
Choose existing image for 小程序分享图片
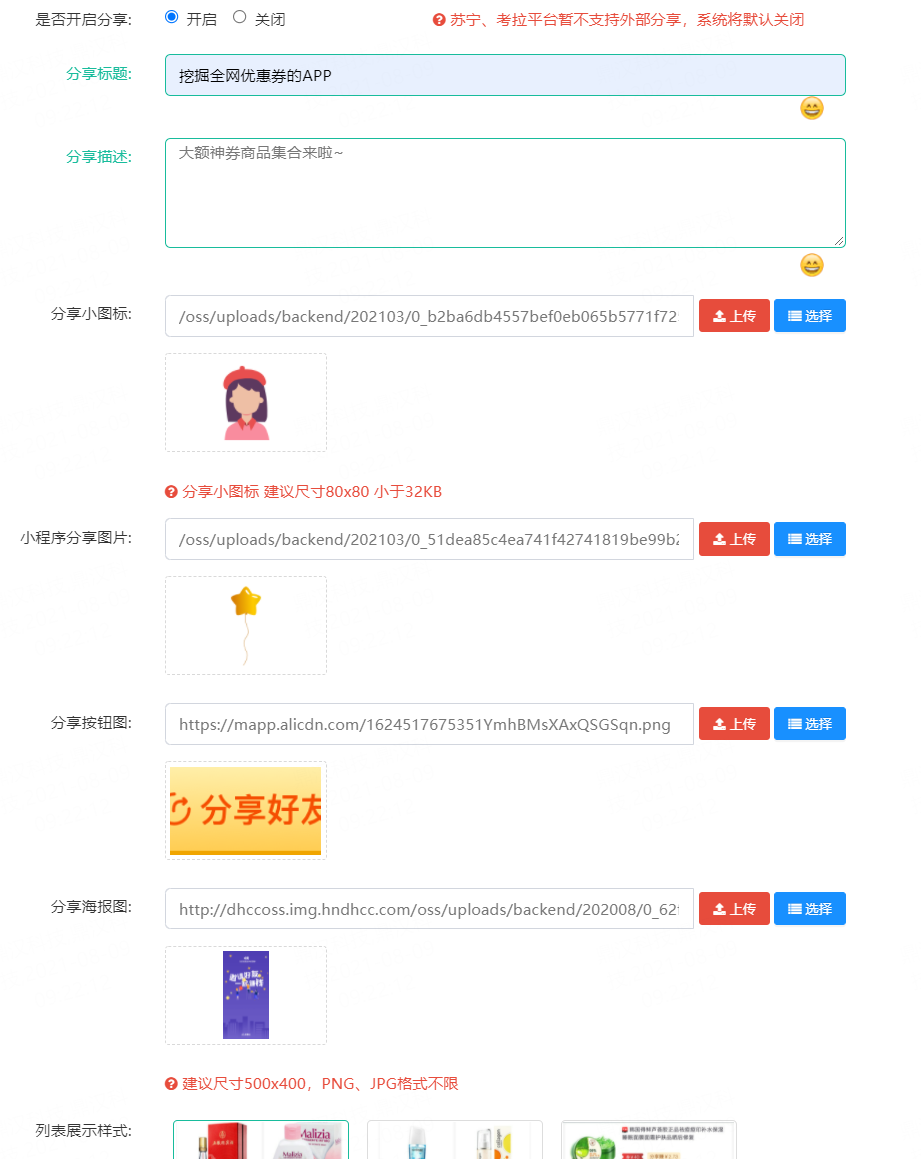tap(810, 539)
